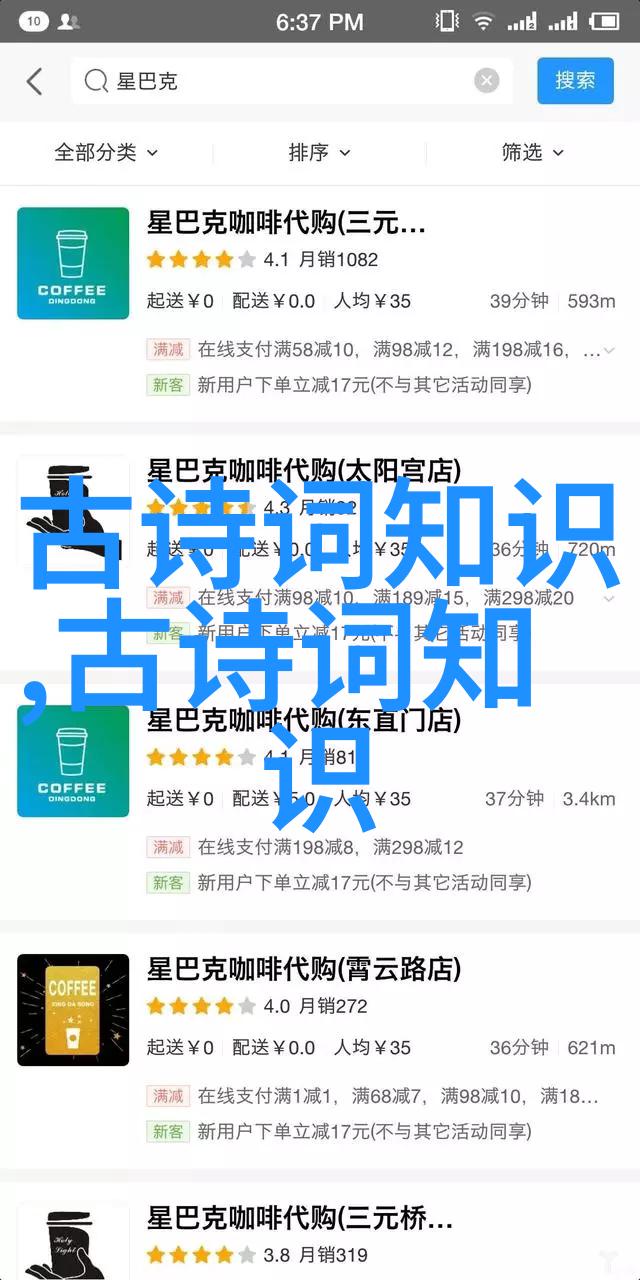Open the 排序 dropdown
This screenshot has height=1280, width=640.
pyautogui.click(x=319, y=152)
